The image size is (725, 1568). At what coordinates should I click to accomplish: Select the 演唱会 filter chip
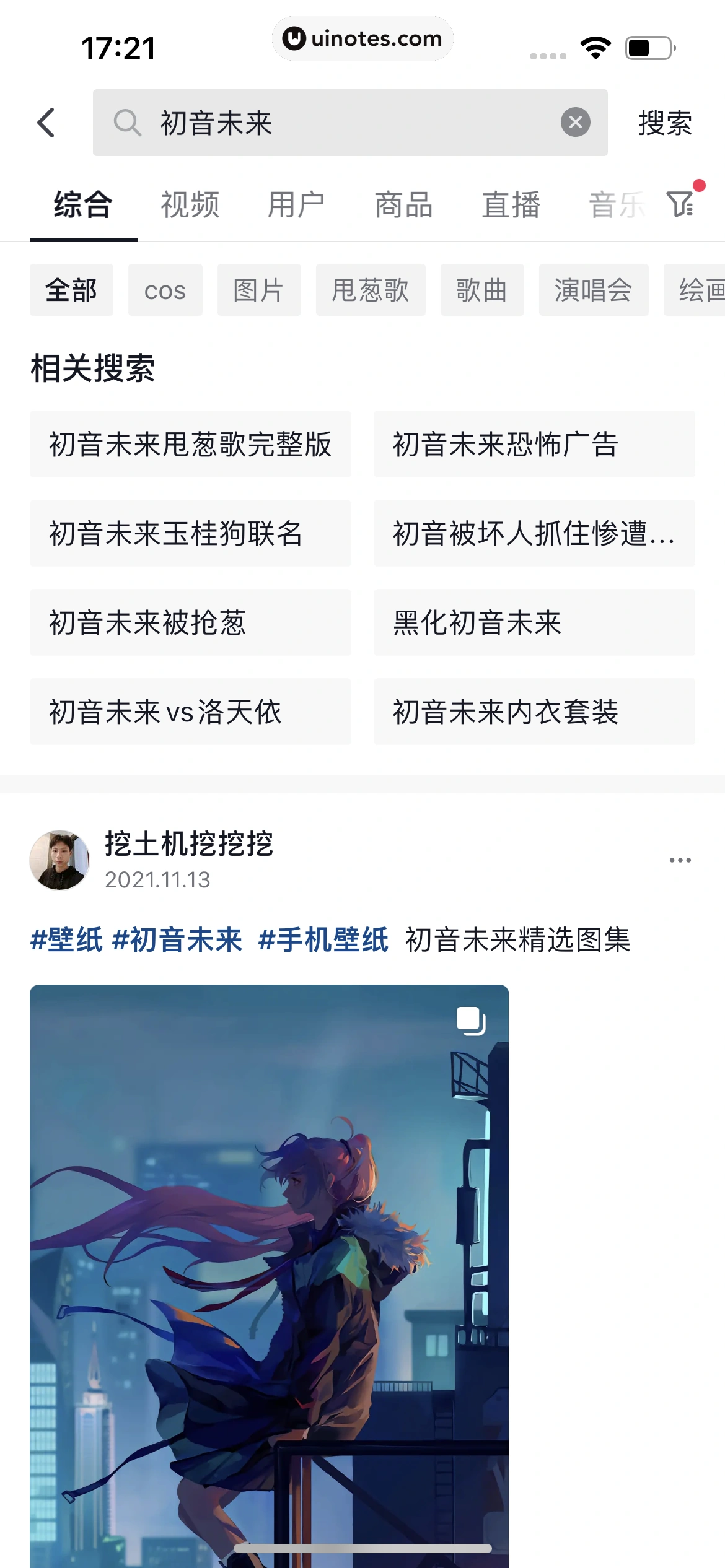[x=594, y=290]
